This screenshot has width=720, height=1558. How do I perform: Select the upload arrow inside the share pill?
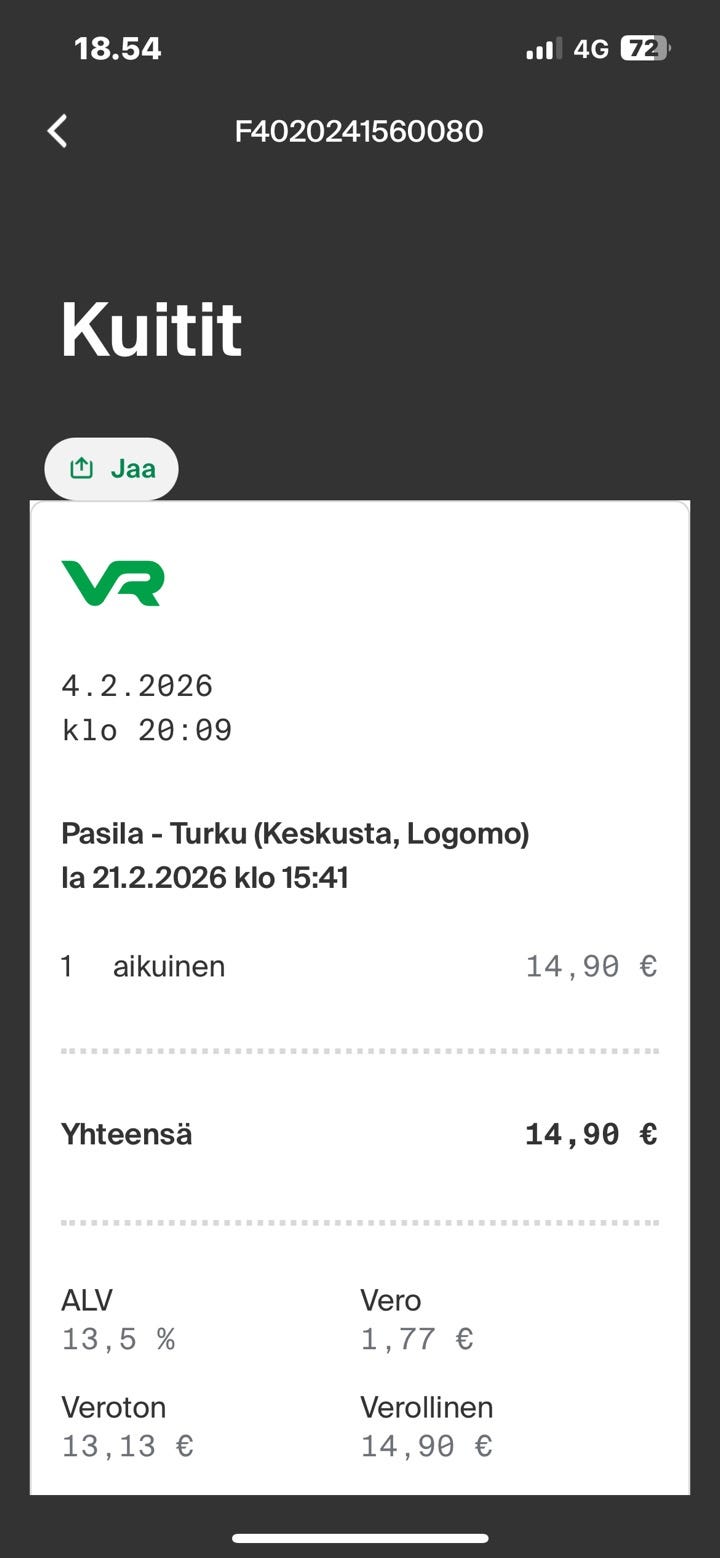(81, 468)
